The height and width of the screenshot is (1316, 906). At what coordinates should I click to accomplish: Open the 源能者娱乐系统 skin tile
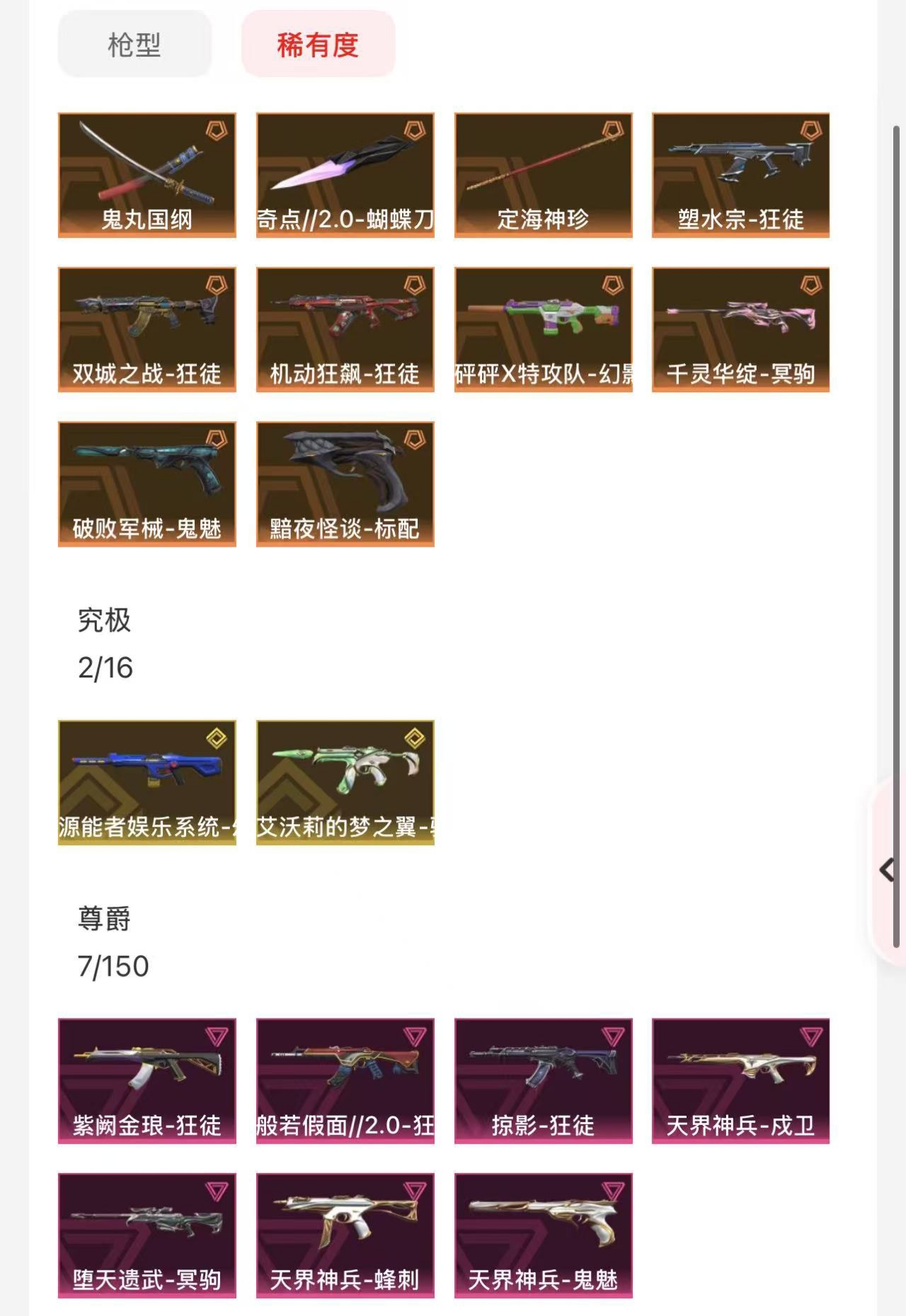click(147, 783)
